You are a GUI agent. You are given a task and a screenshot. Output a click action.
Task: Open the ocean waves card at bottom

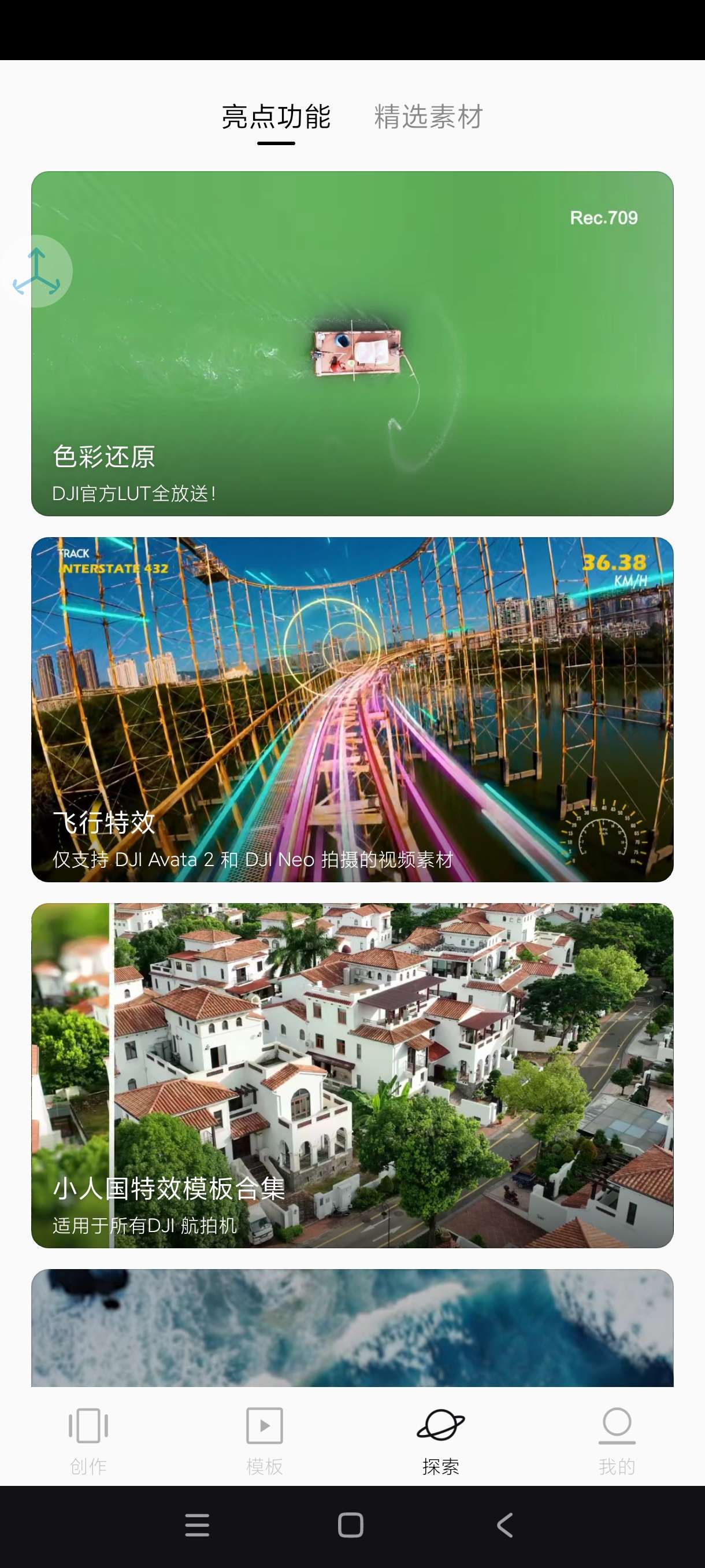coord(352,1328)
